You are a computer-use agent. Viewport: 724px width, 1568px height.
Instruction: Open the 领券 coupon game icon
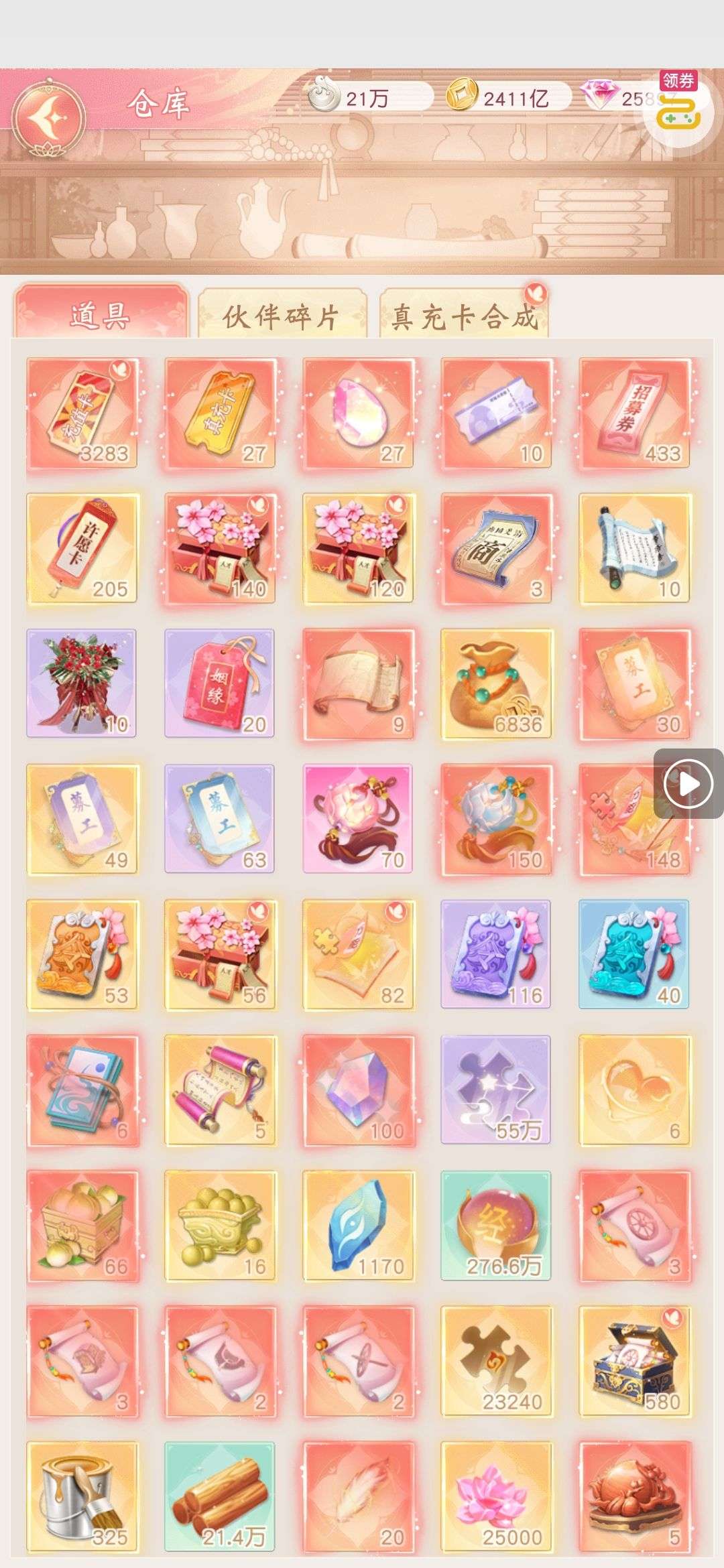pos(678,107)
